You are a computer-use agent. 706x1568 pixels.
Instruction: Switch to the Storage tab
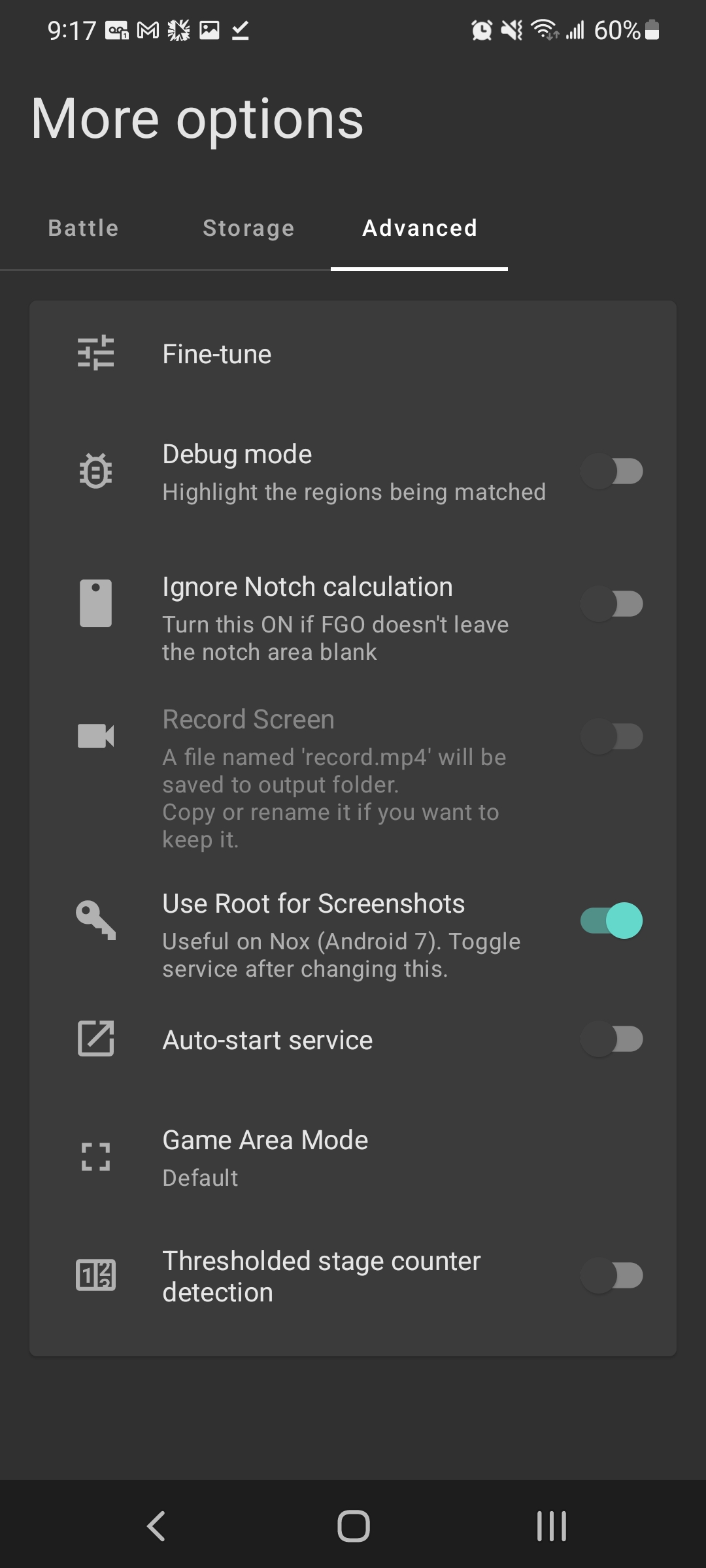pyautogui.click(x=248, y=228)
